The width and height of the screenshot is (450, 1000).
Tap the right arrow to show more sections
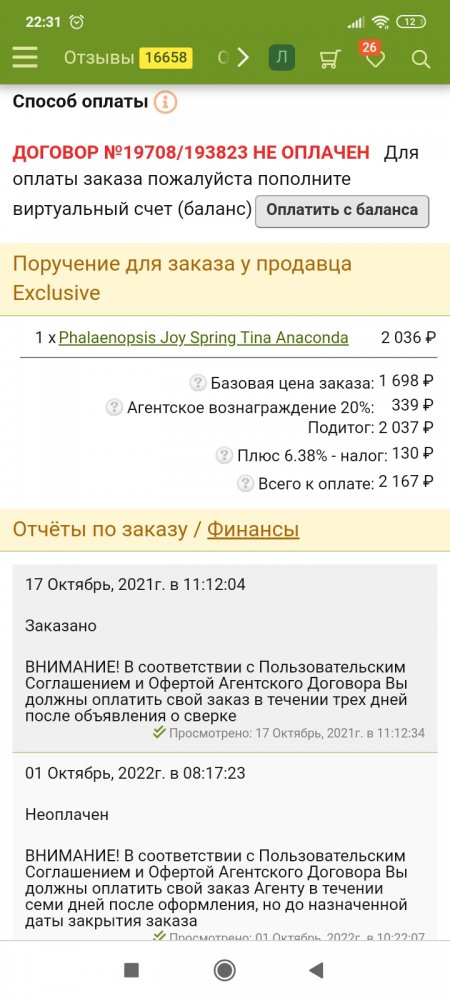tap(242, 58)
